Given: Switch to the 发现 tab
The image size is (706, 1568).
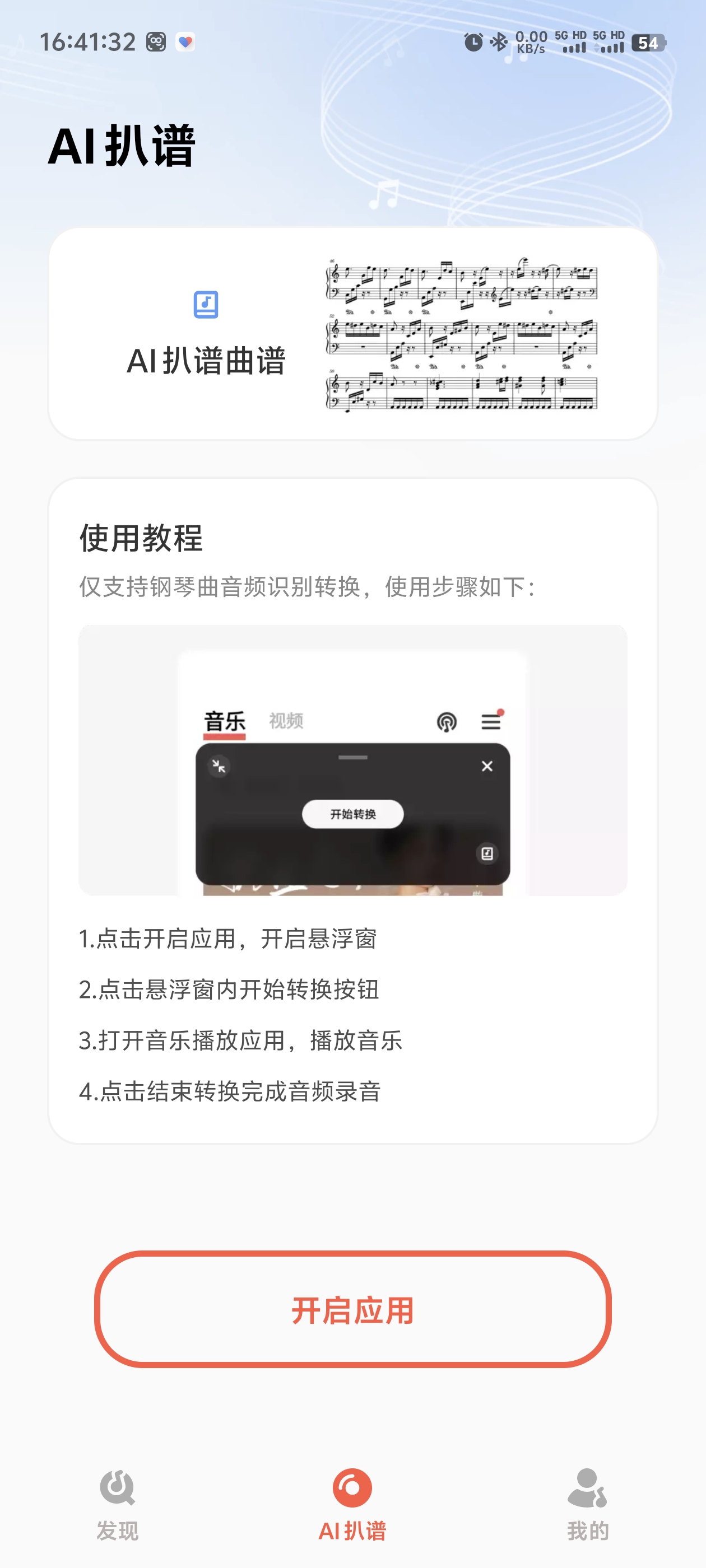Looking at the screenshot, I should click(118, 1505).
